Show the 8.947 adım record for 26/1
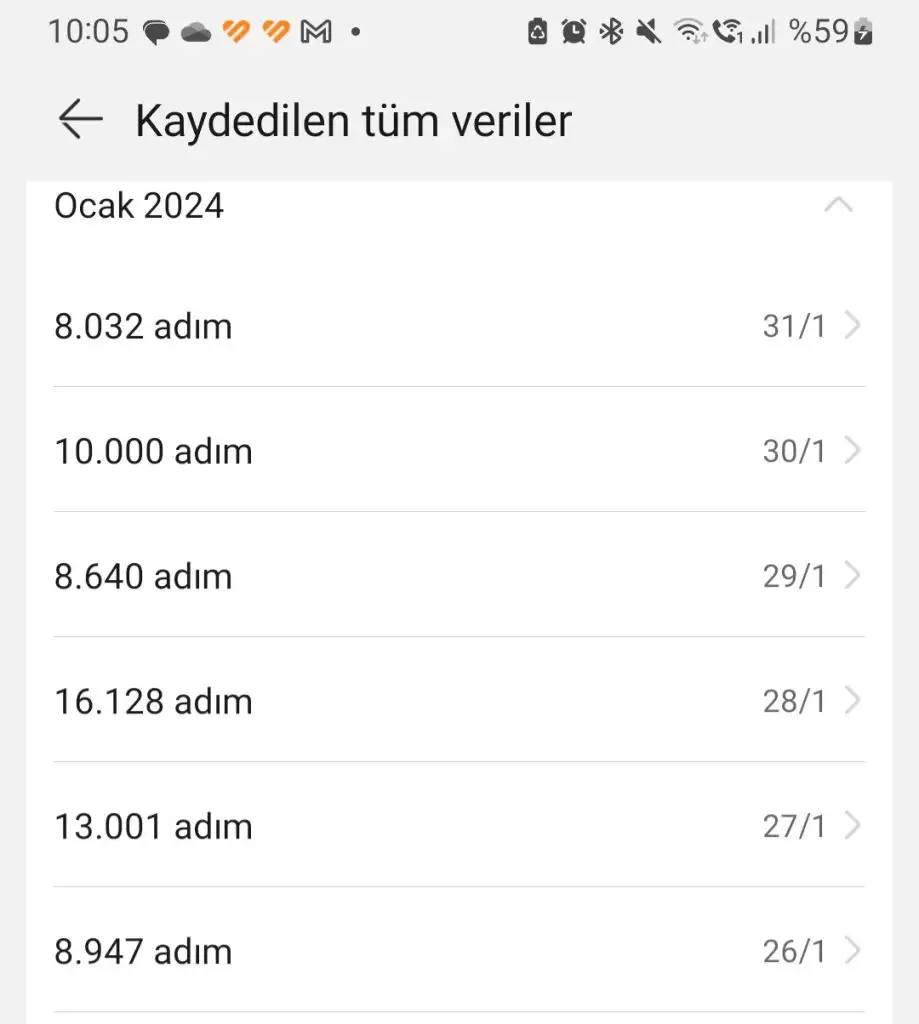The image size is (919, 1024). click(x=458, y=952)
